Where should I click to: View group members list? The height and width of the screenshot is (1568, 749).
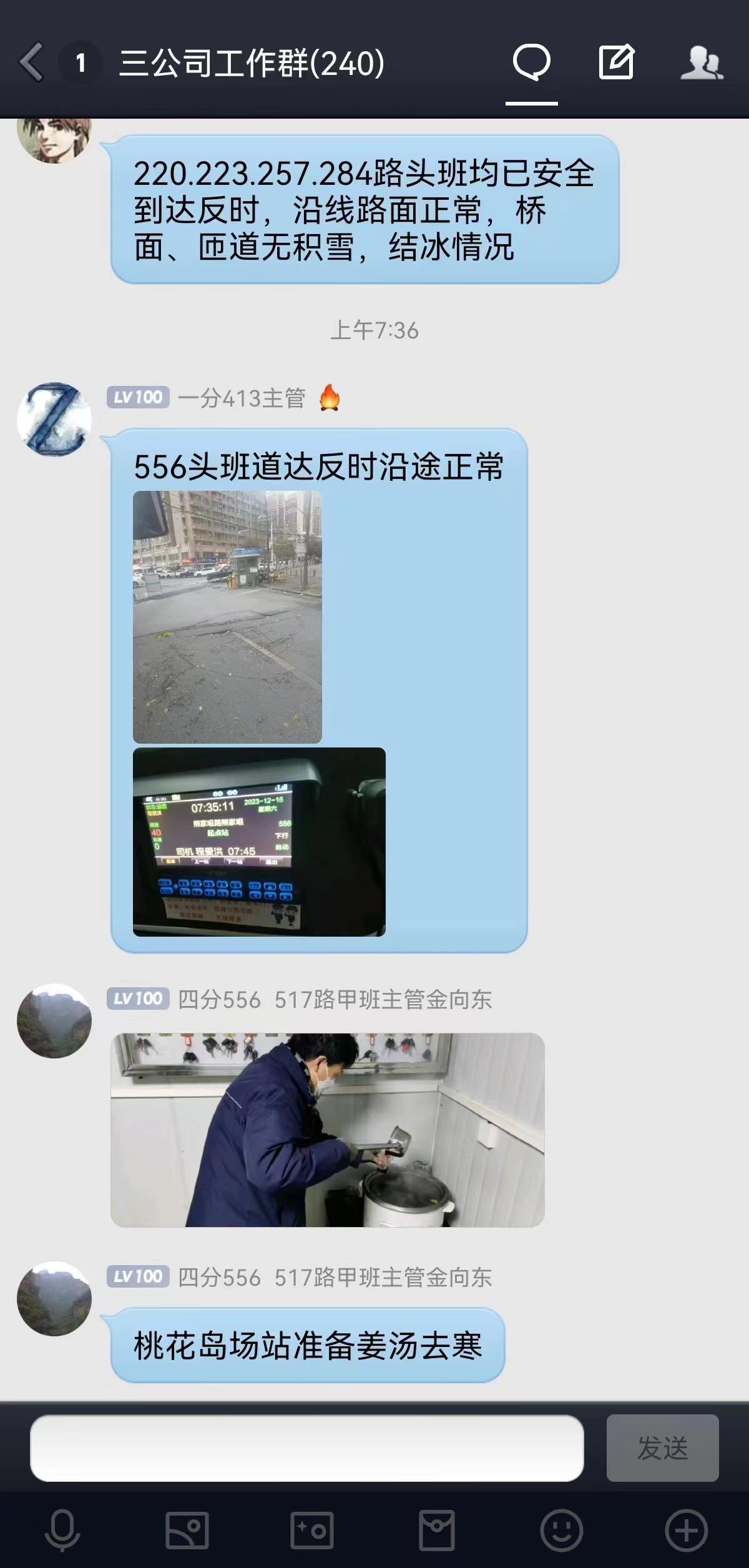(x=702, y=62)
